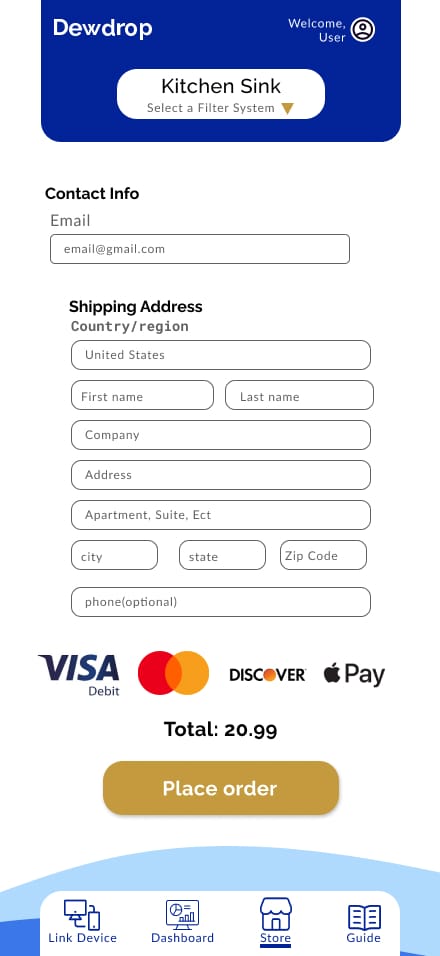Viewport: 440px width, 956px height.
Task: Tap the state field
Action: tap(222, 555)
